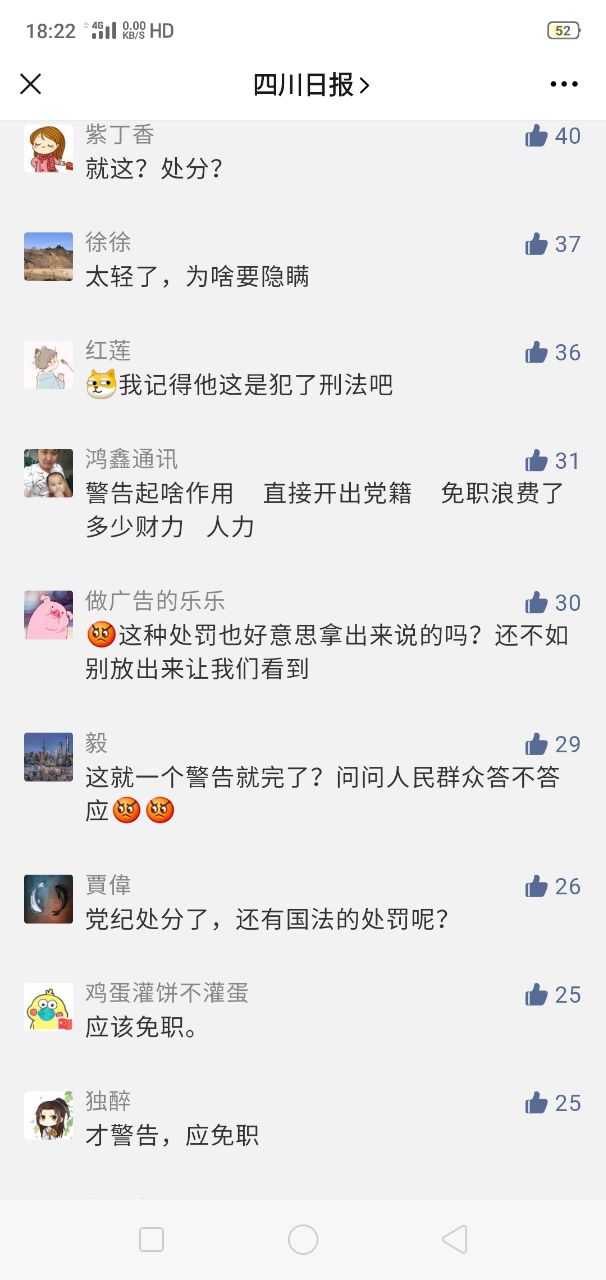Tap the system back button
The height and width of the screenshot is (1280, 606).
point(454,1240)
